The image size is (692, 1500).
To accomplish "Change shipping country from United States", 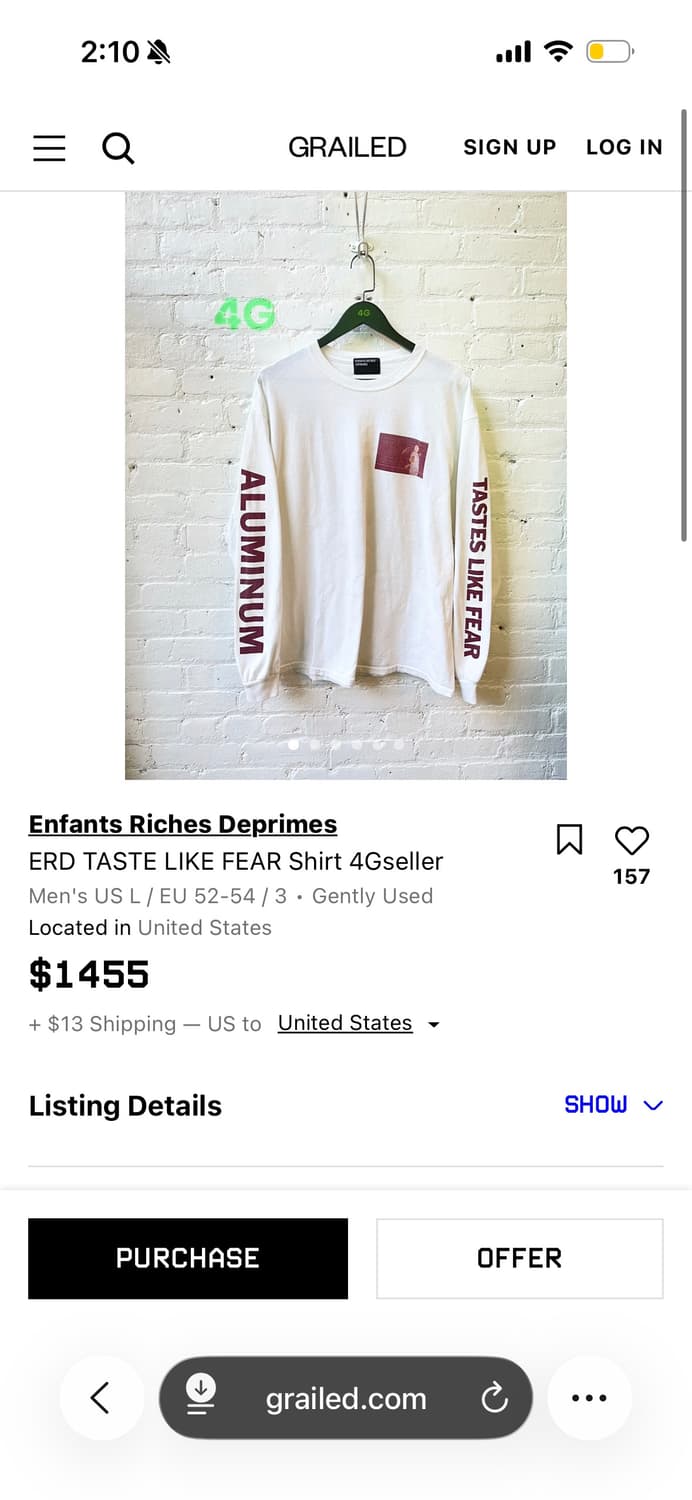I will [359, 1023].
